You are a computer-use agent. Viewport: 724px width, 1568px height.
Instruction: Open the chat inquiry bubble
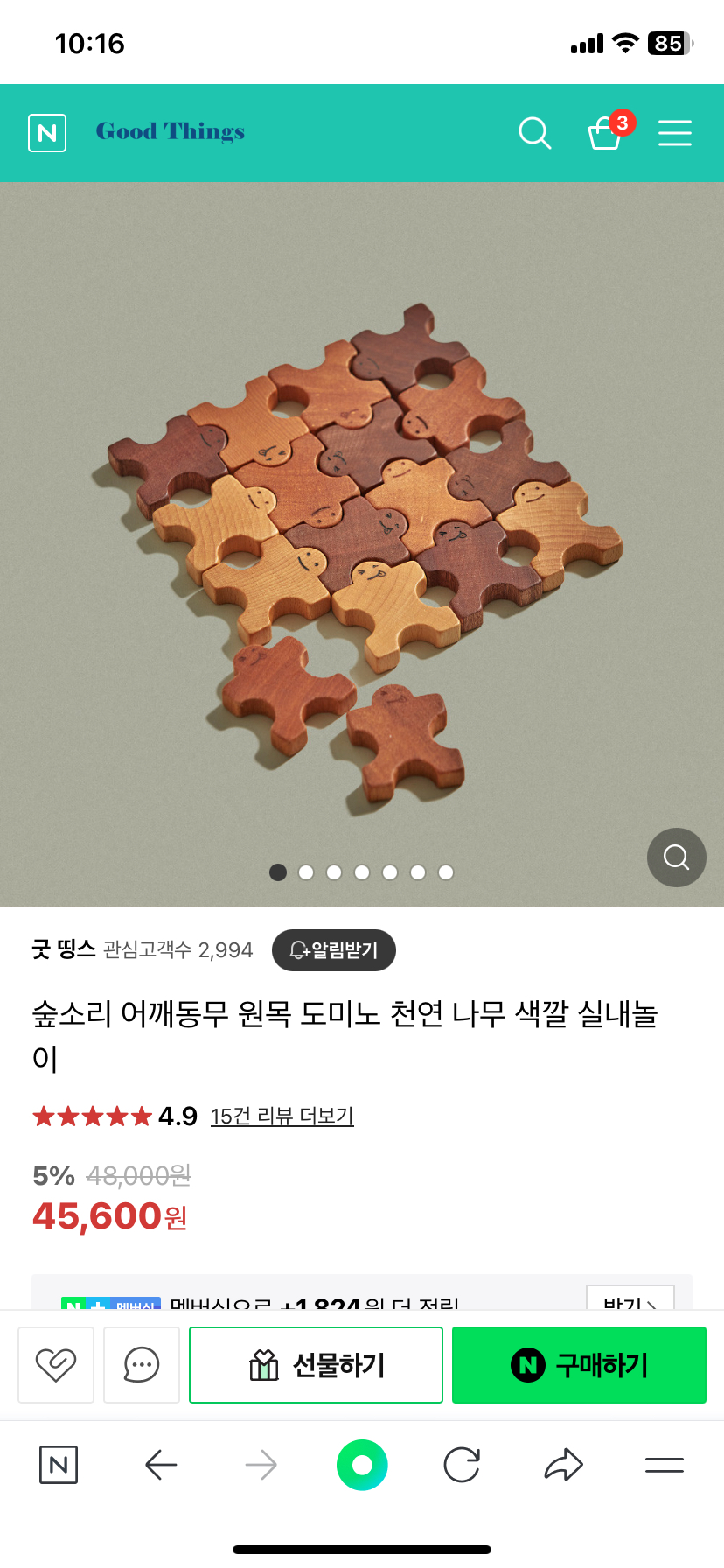point(142,1365)
